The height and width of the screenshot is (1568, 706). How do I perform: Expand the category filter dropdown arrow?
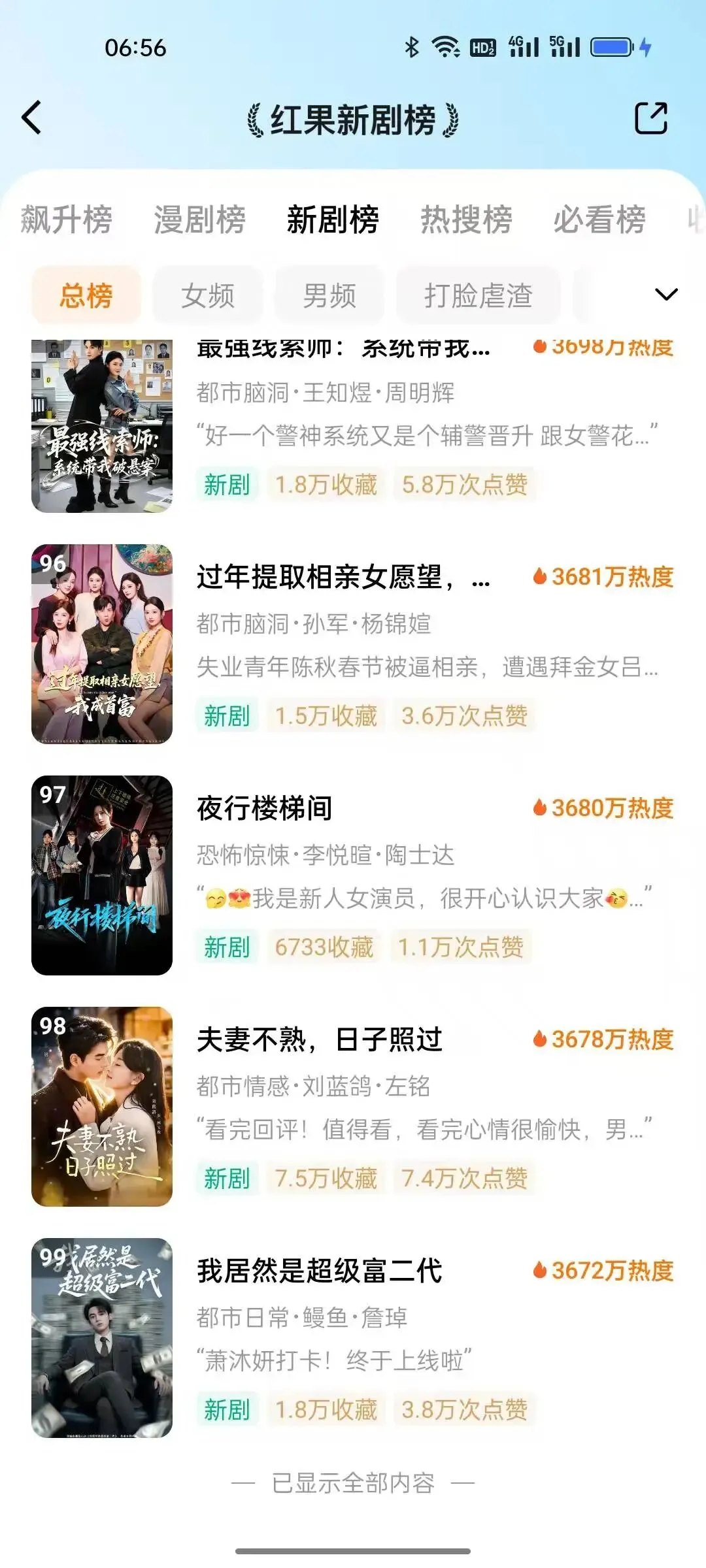coord(665,295)
